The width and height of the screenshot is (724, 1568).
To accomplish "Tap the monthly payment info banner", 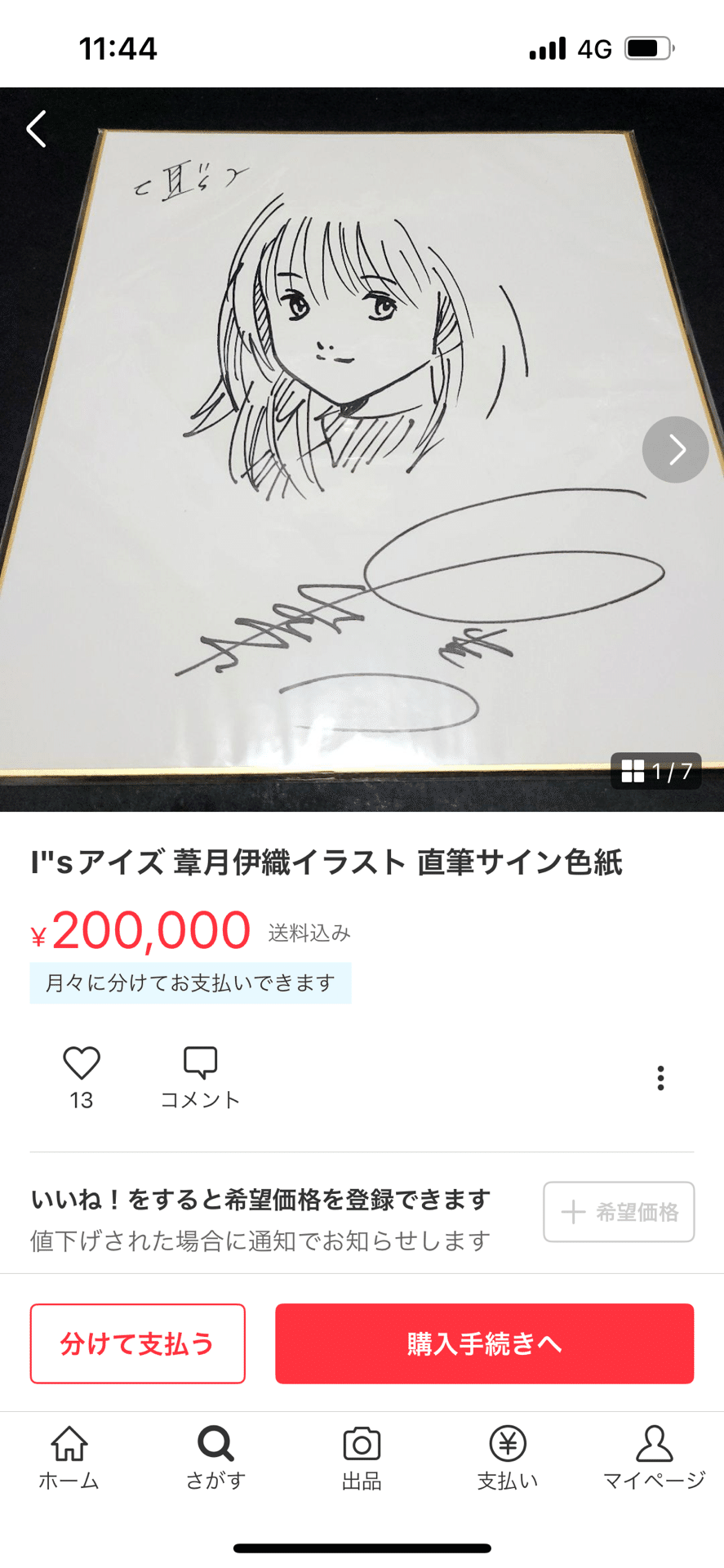I will click(189, 983).
